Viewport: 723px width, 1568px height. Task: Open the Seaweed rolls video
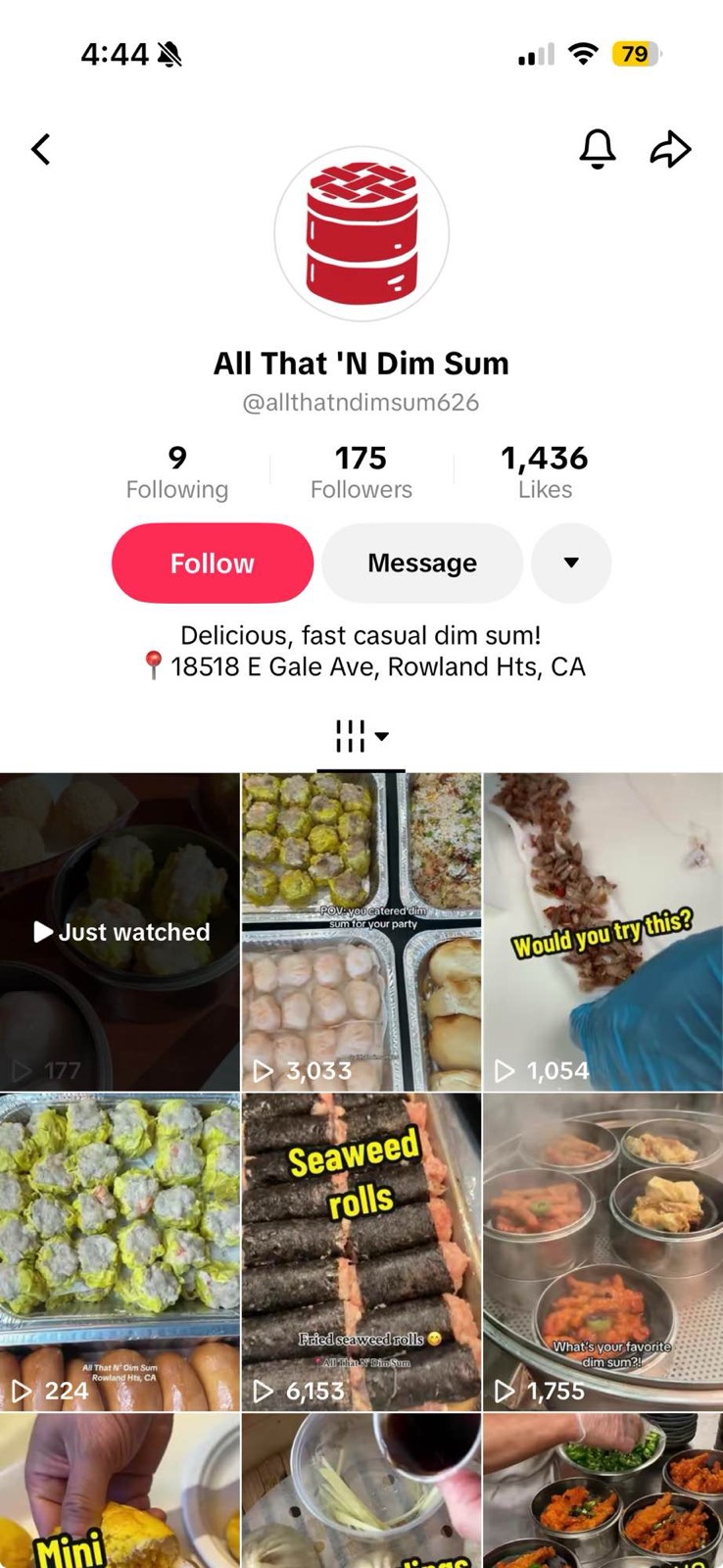361,1252
